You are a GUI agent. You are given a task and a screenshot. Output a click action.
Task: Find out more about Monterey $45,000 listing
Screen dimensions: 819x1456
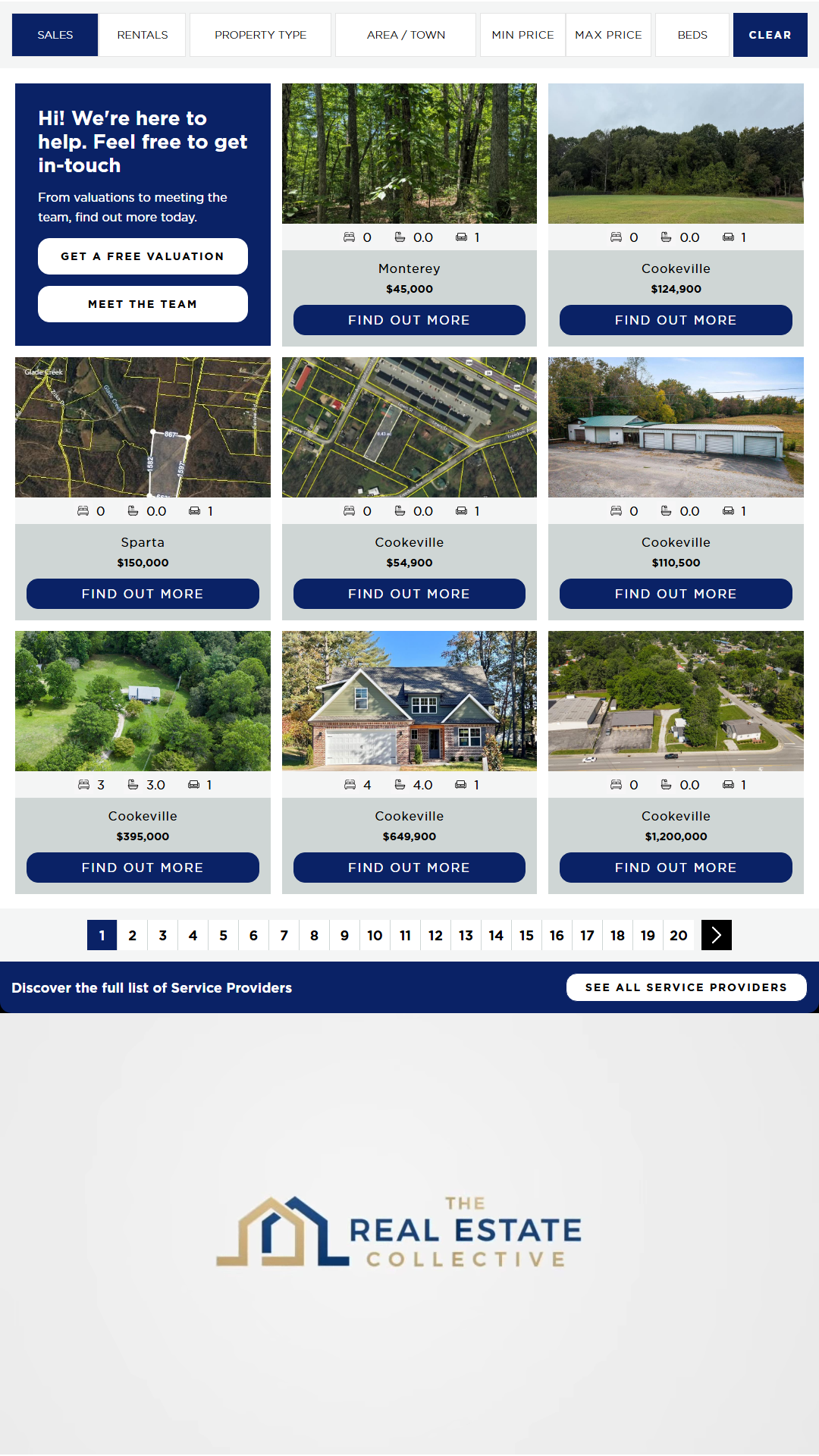pos(409,320)
